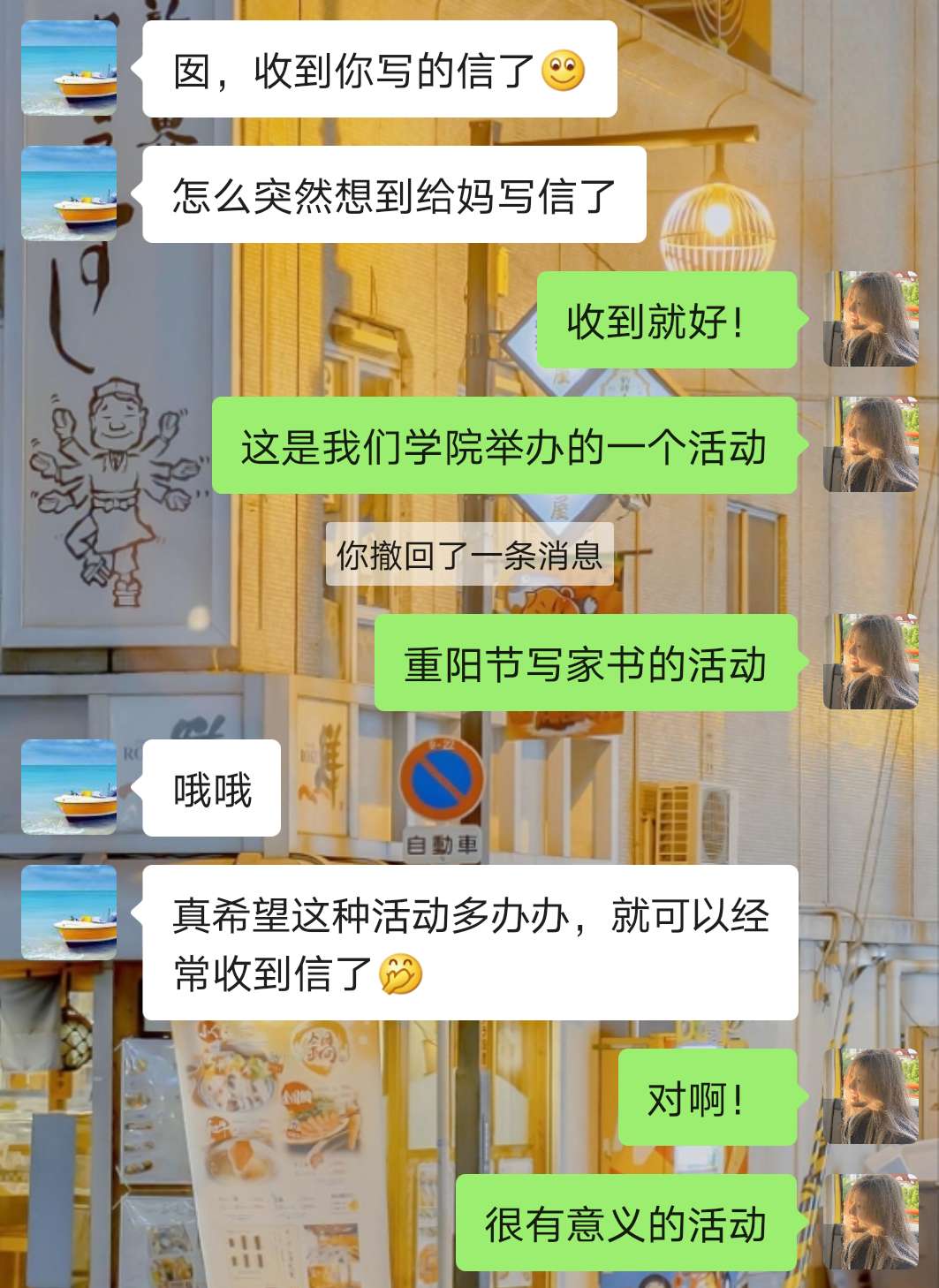Tap mom's avatar next to '哦哦'
The width and height of the screenshot is (939, 1288).
coord(69,788)
